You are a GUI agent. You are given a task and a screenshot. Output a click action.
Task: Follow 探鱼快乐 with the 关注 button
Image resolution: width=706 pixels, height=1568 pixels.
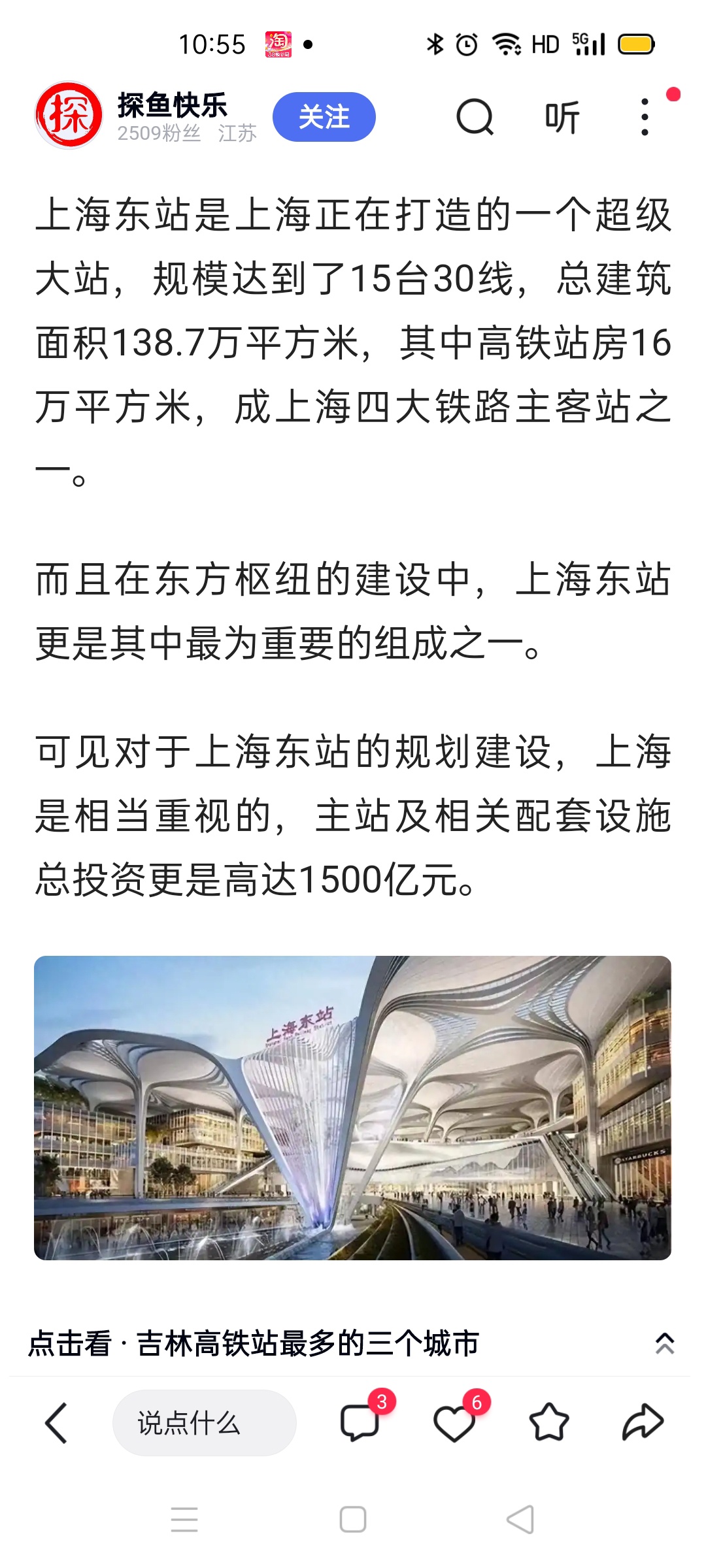pyautogui.click(x=324, y=118)
